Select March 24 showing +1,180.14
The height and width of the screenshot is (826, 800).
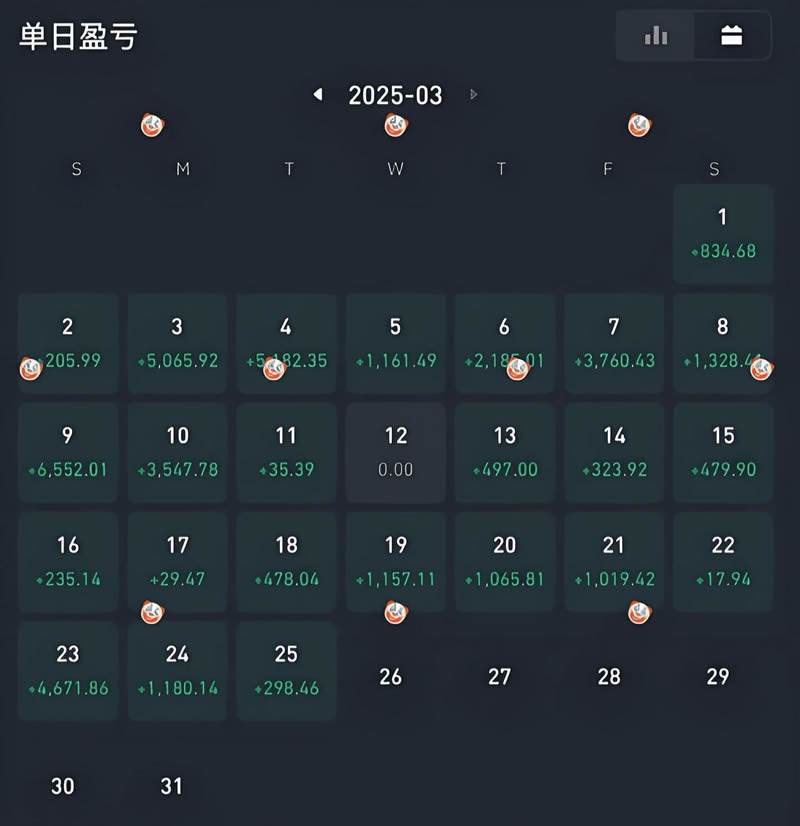click(177, 670)
